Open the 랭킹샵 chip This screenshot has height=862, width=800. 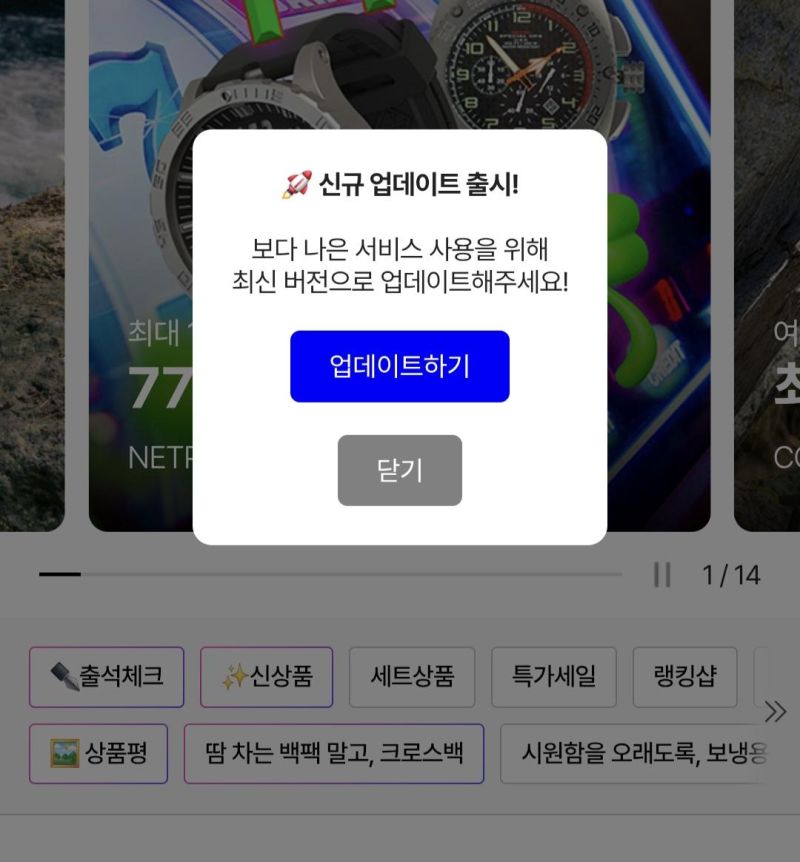coord(685,677)
